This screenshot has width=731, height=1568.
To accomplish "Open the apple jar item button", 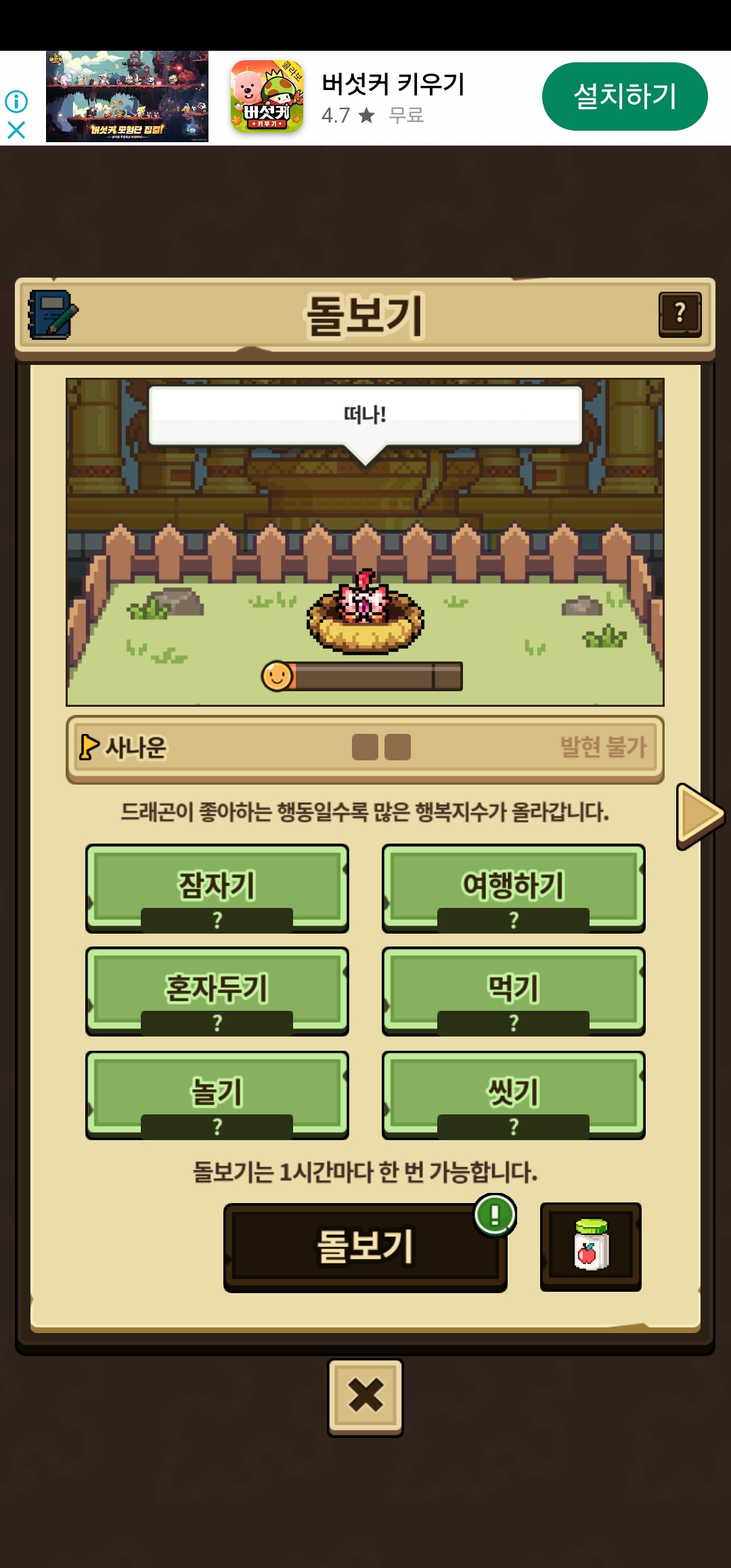I will pos(590,1246).
